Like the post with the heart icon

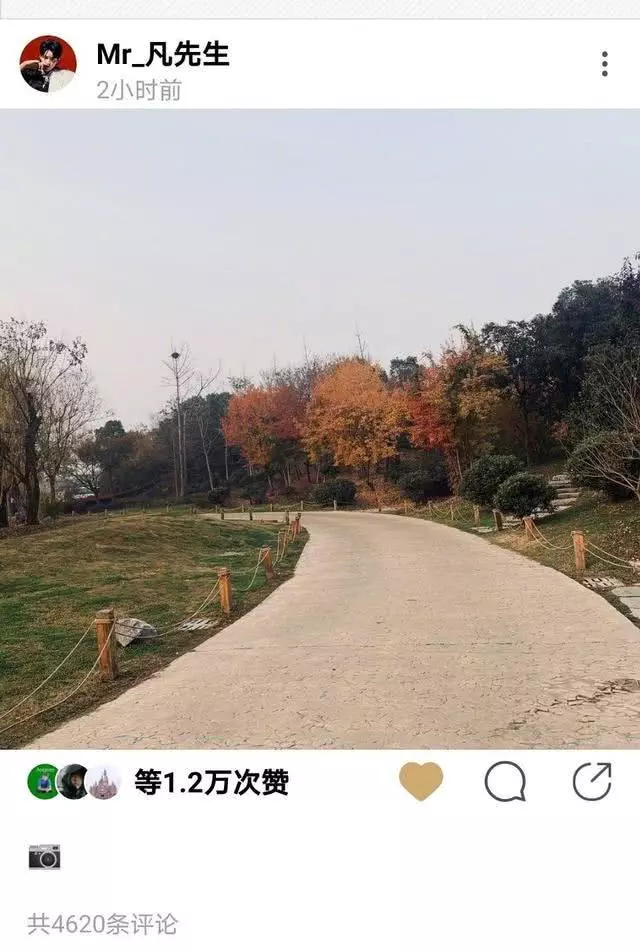(x=421, y=781)
